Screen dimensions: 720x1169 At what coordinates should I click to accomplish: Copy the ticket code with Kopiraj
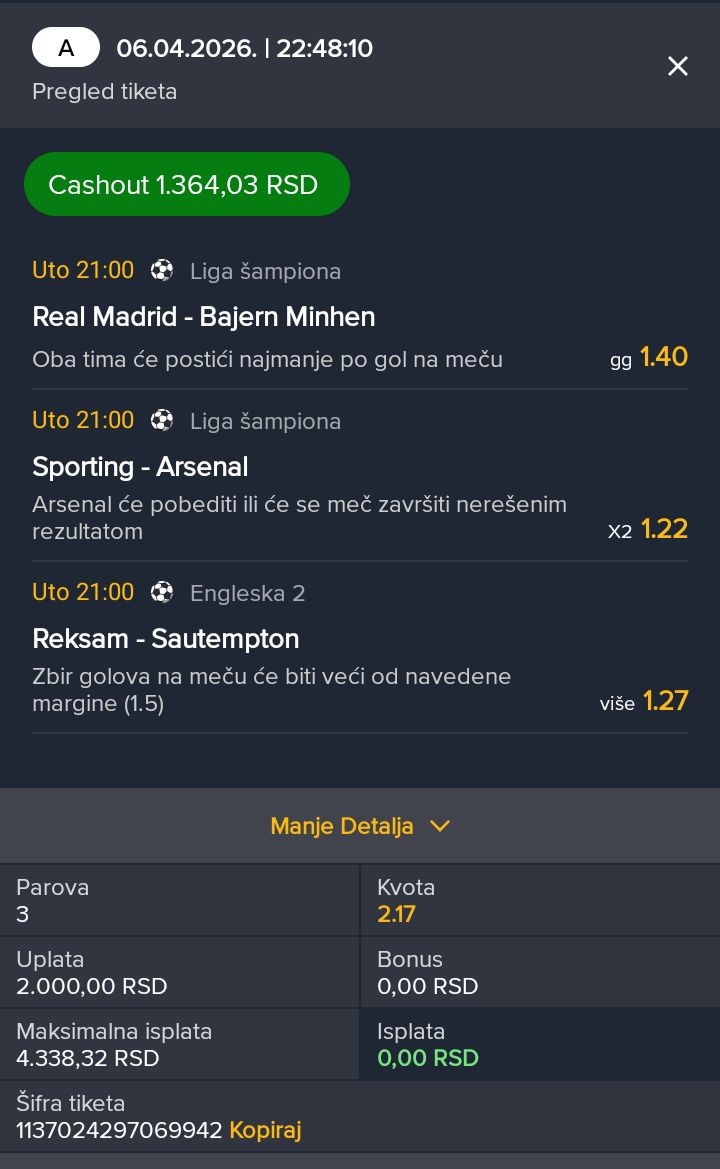coord(265,1130)
